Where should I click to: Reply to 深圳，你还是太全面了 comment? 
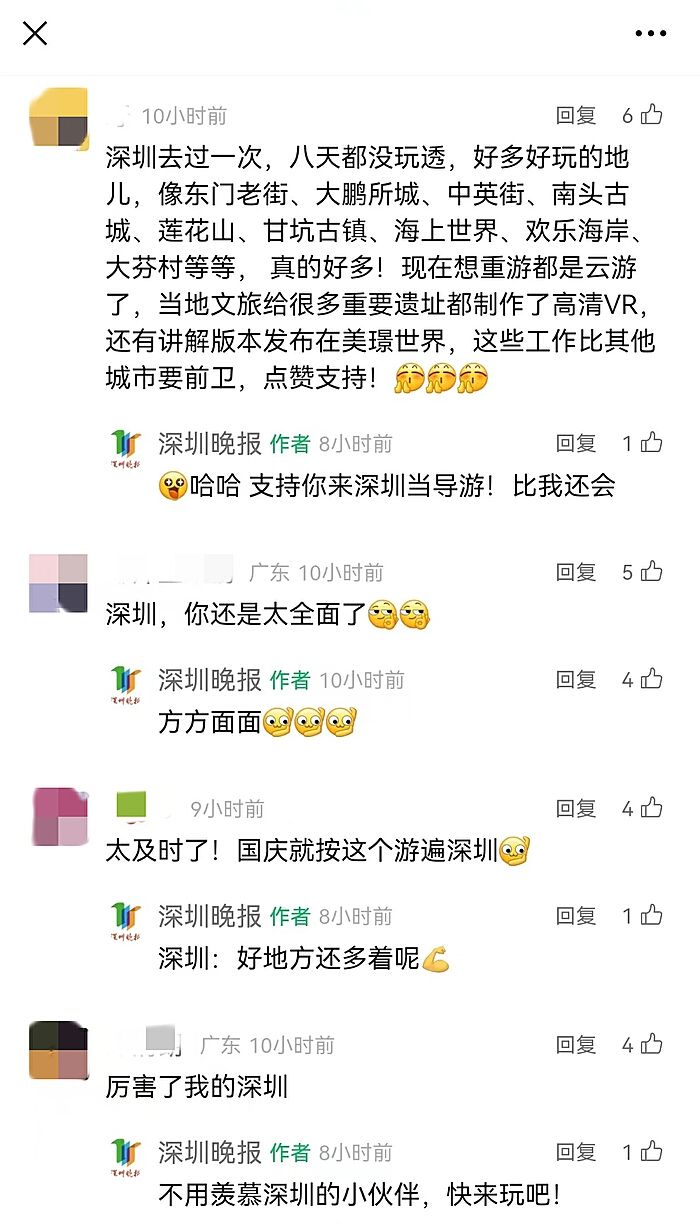pyautogui.click(x=576, y=572)
